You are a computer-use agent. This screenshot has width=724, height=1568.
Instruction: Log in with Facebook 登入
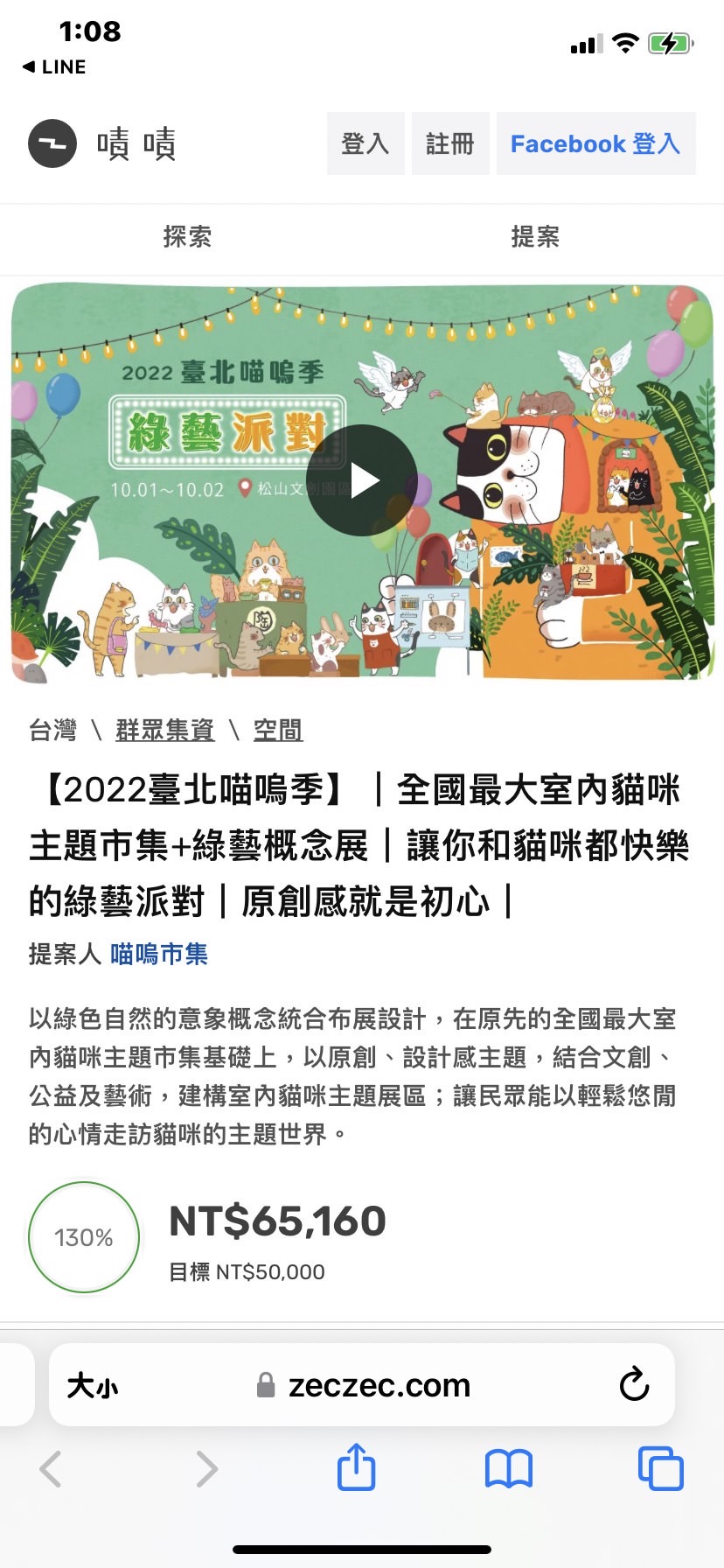(595, 143)
